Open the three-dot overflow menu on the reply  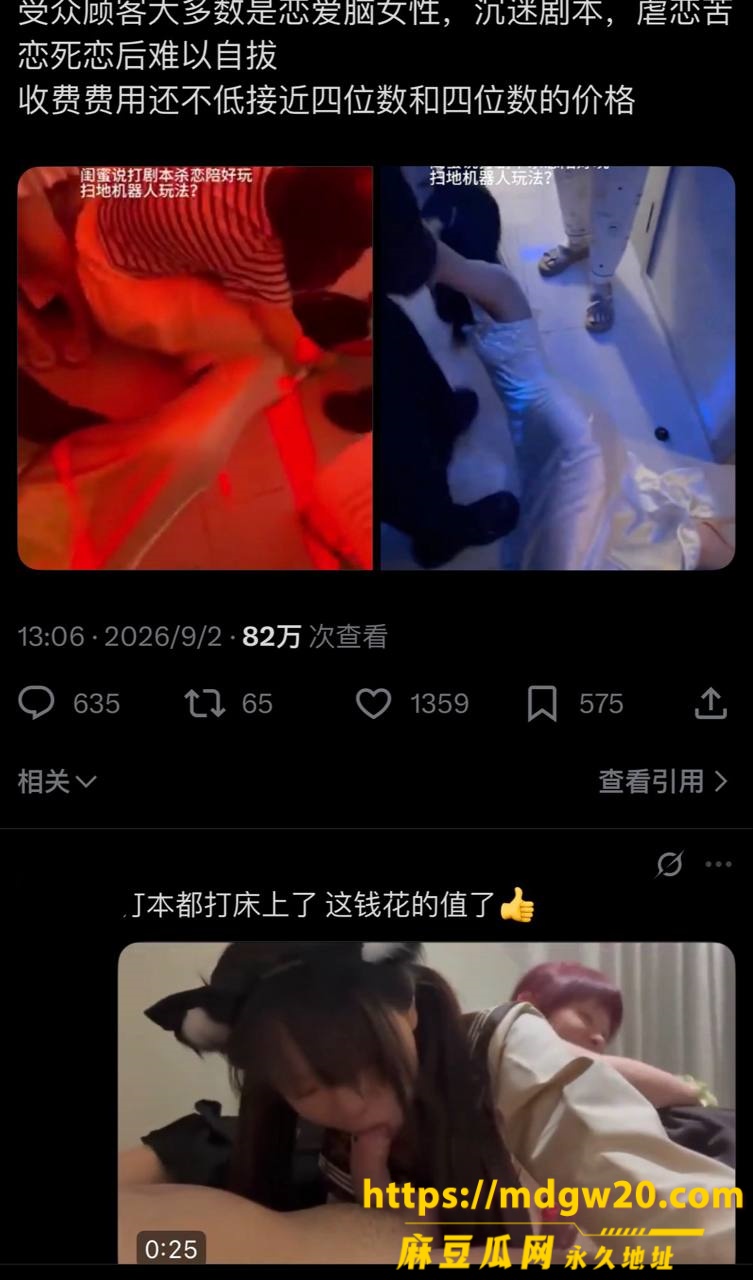(718, 864)
